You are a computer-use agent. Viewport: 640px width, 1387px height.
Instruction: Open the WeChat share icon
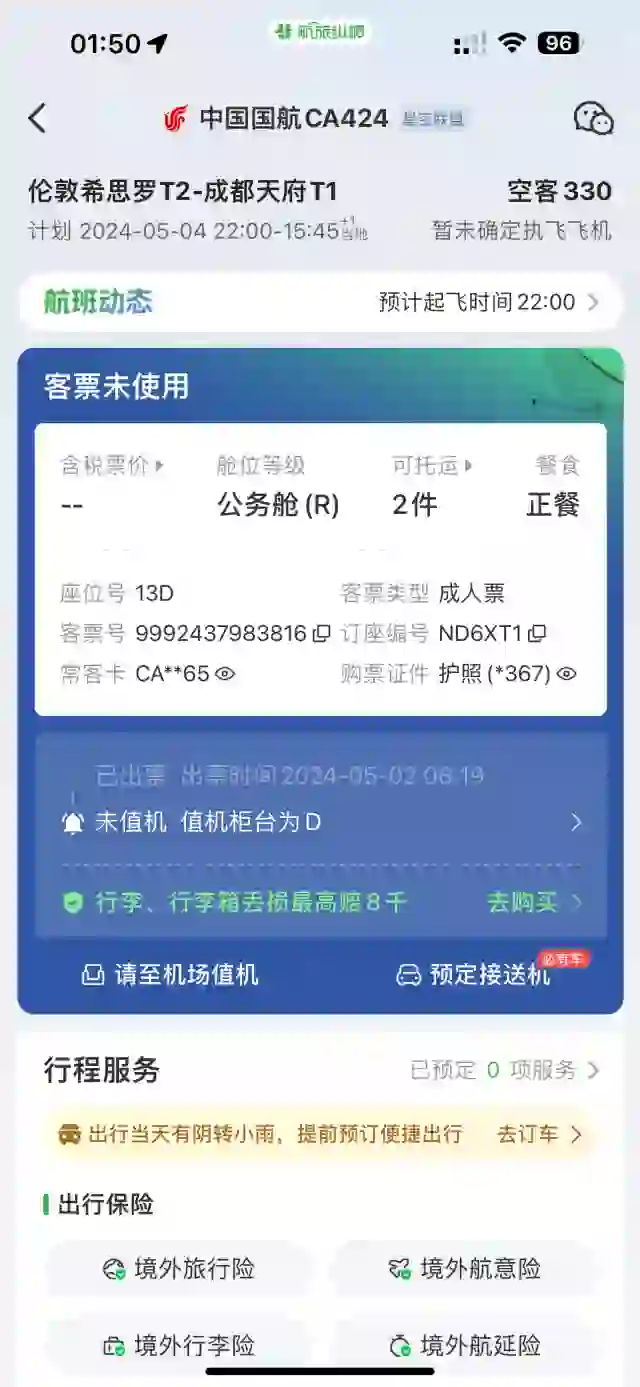[x=593, y=119]
